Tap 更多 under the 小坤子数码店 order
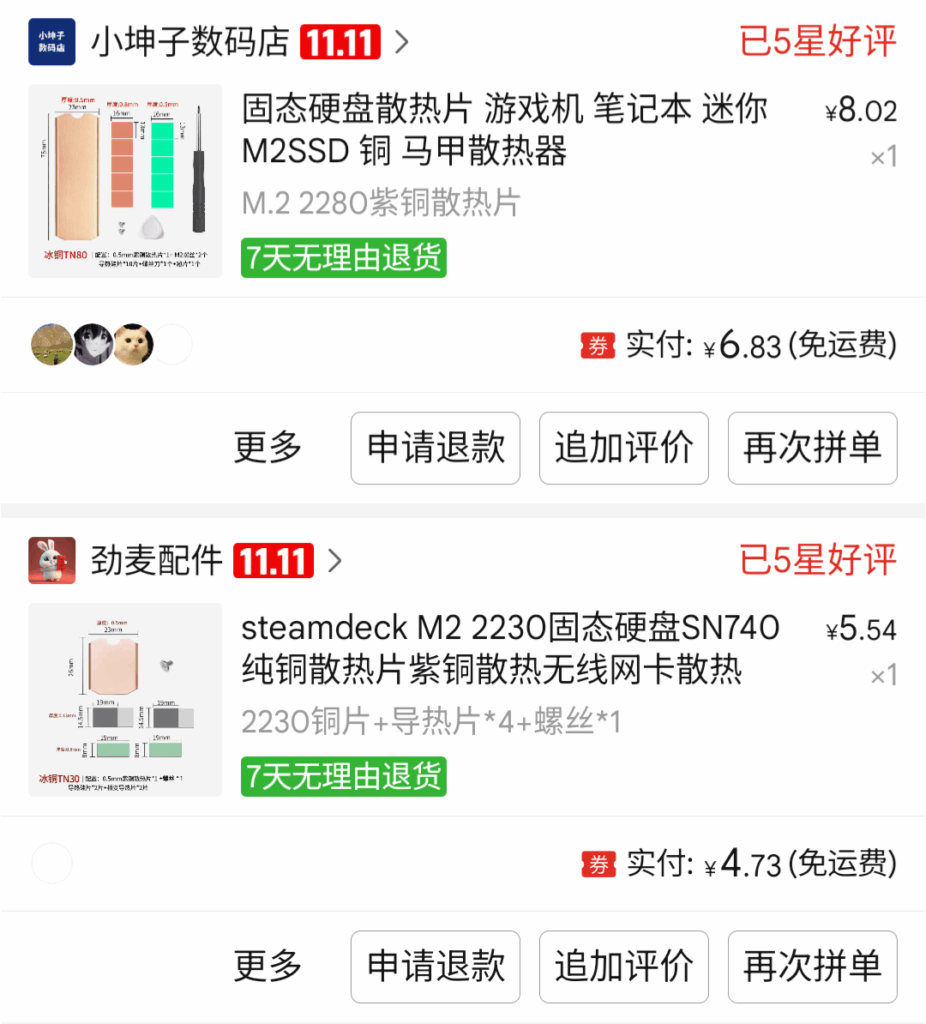Image resolution: width=926 pixels, height=1024 pixels. click(268, 448)
